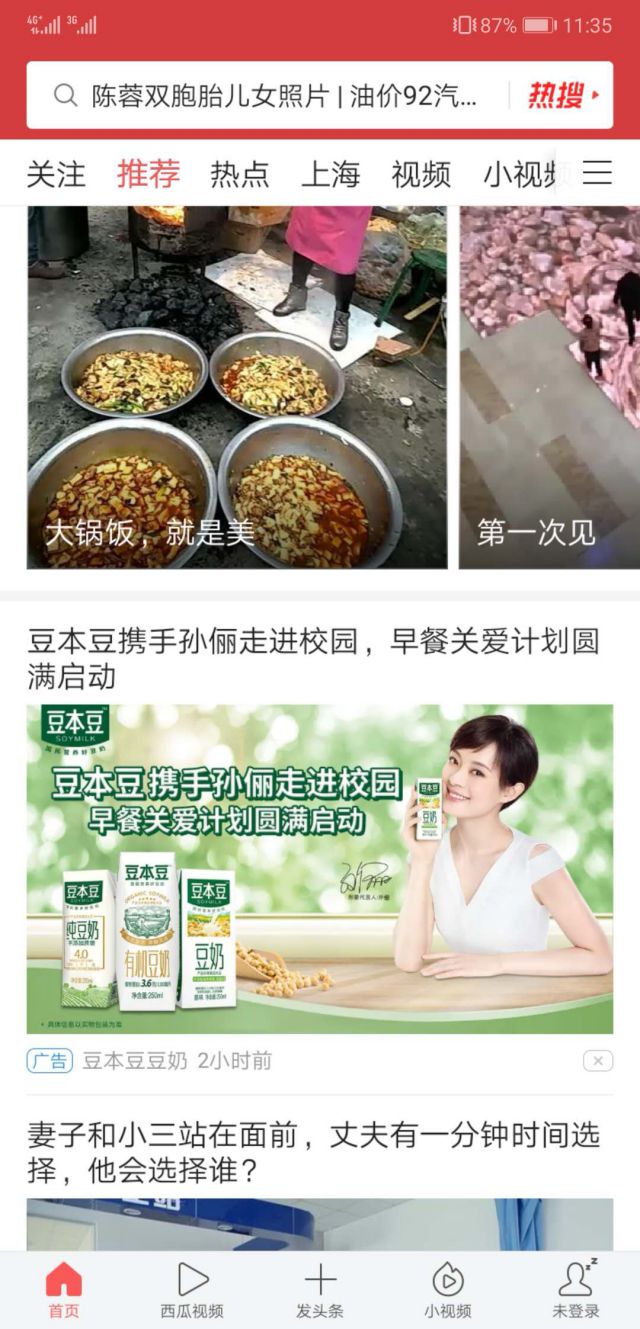Tap 发头条 to create a post
The image size is (640, 1329).
pyautogui.click(x=320, y=1290)
